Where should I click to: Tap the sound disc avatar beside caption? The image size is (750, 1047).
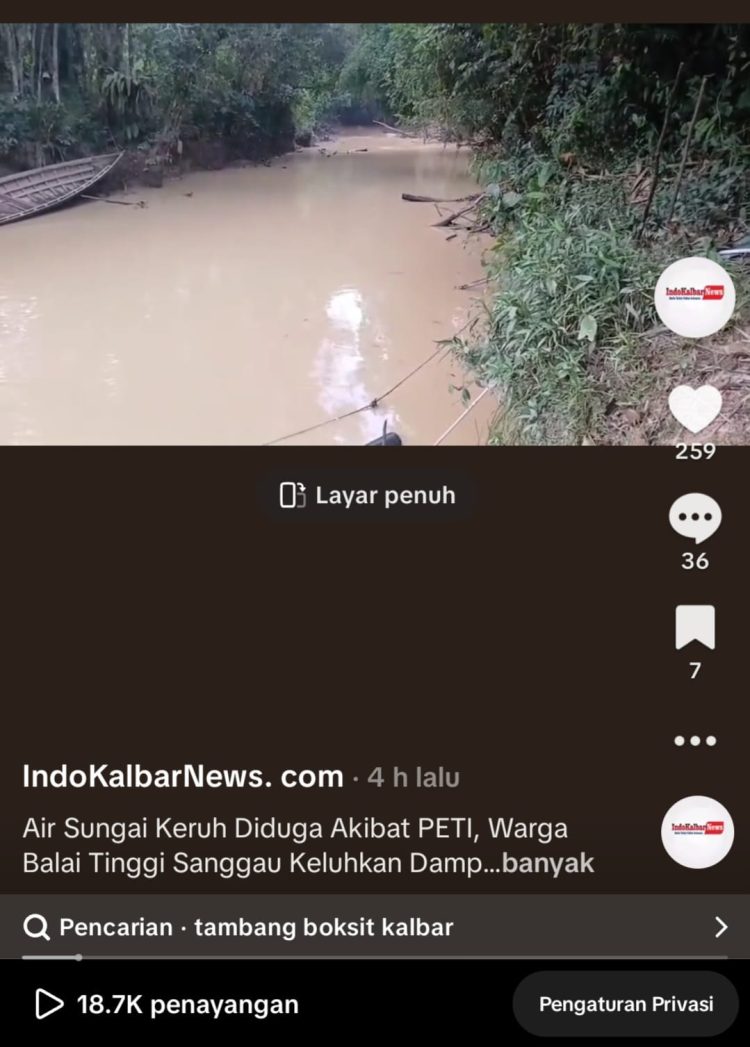pos(697,831)
